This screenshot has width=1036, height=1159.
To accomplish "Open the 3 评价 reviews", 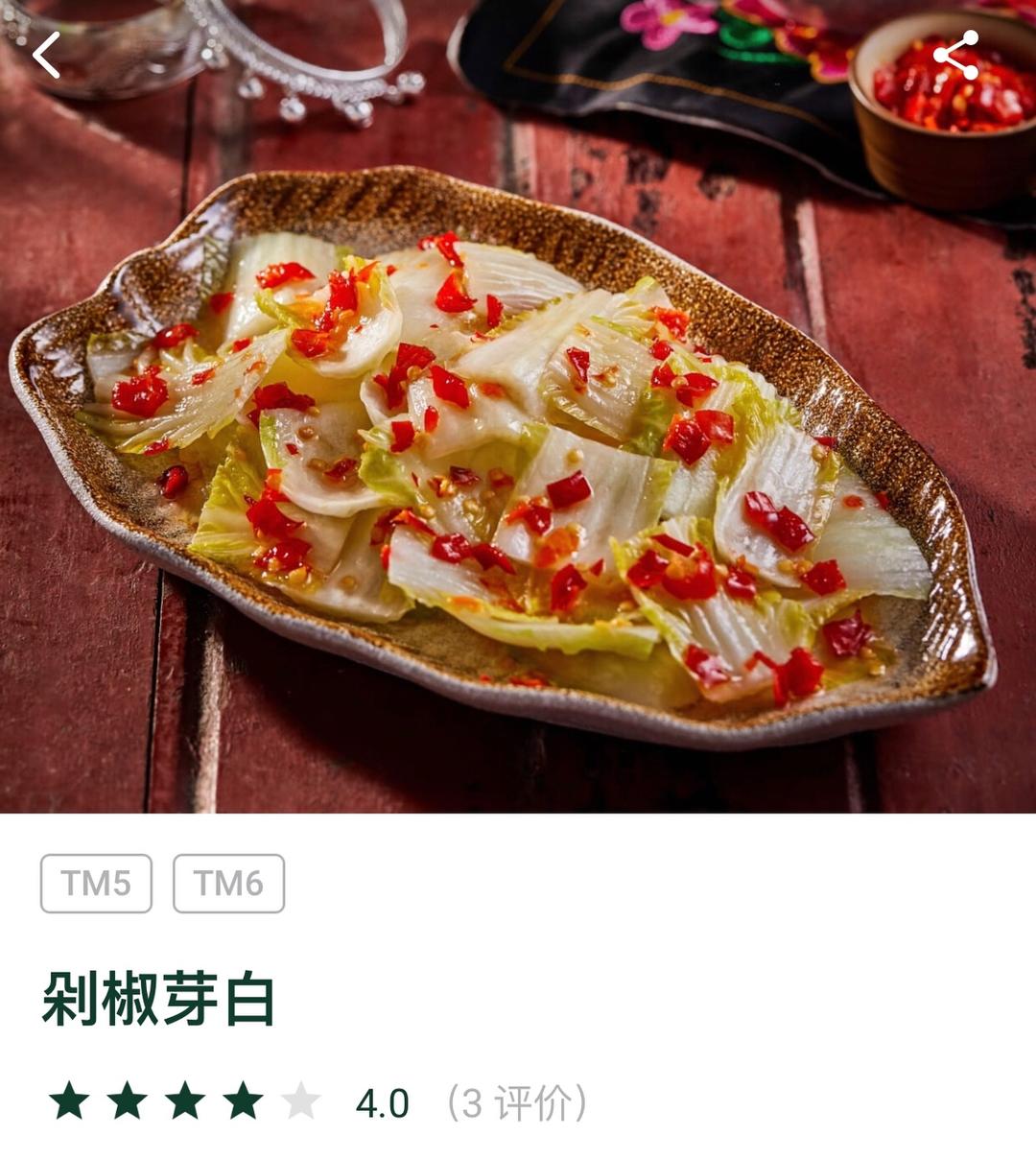I will (517, 1103).
